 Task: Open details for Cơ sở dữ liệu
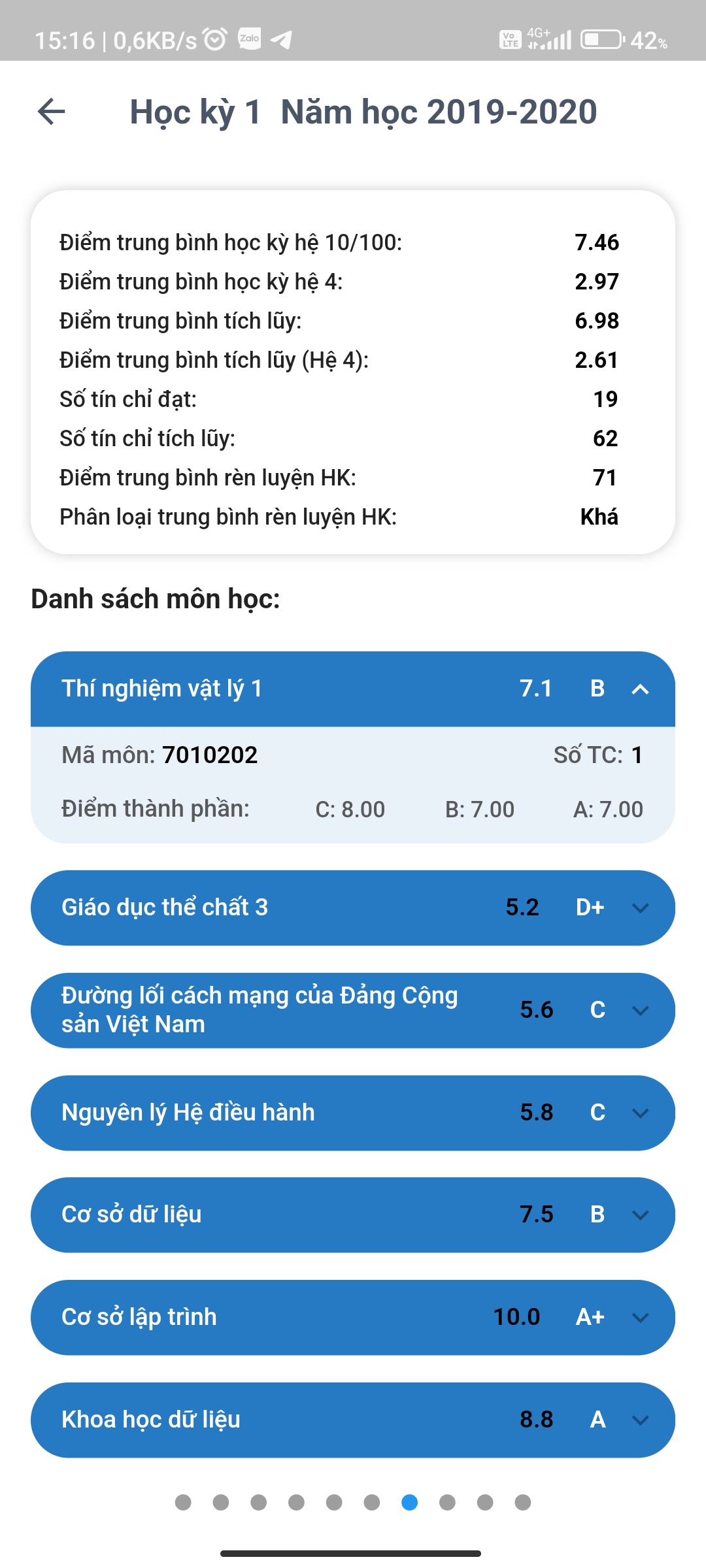pyautogui.click(x=640, y=1215)
